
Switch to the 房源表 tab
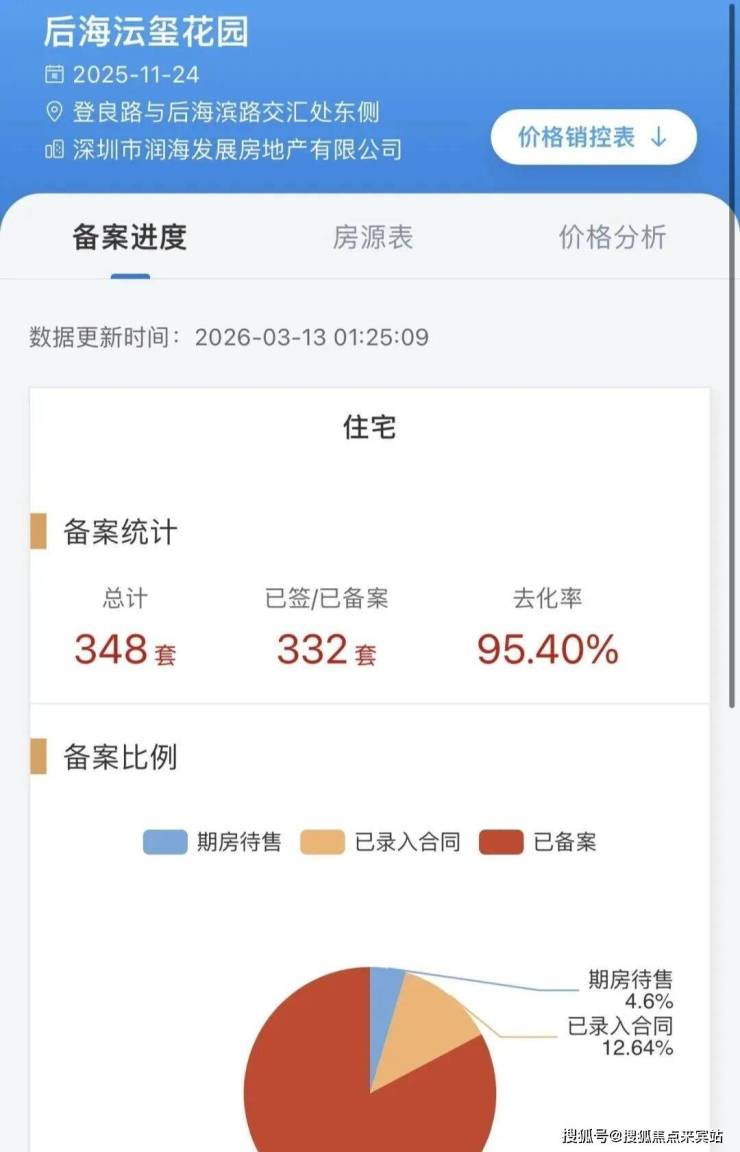tap(372, 237)
